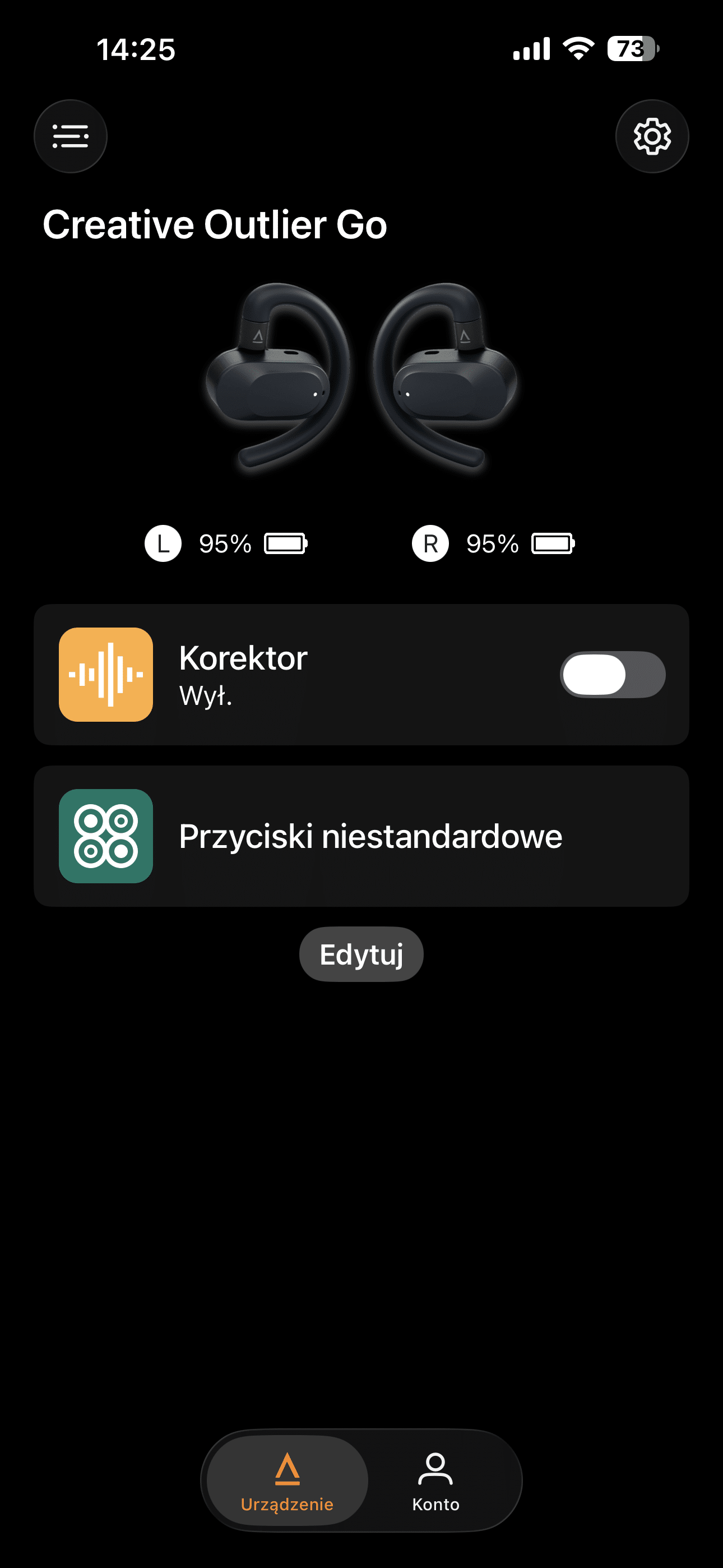Screen dimensions: 723x1568
Task: Tap the Edytuj button
Action: click(x=361, y=954)
